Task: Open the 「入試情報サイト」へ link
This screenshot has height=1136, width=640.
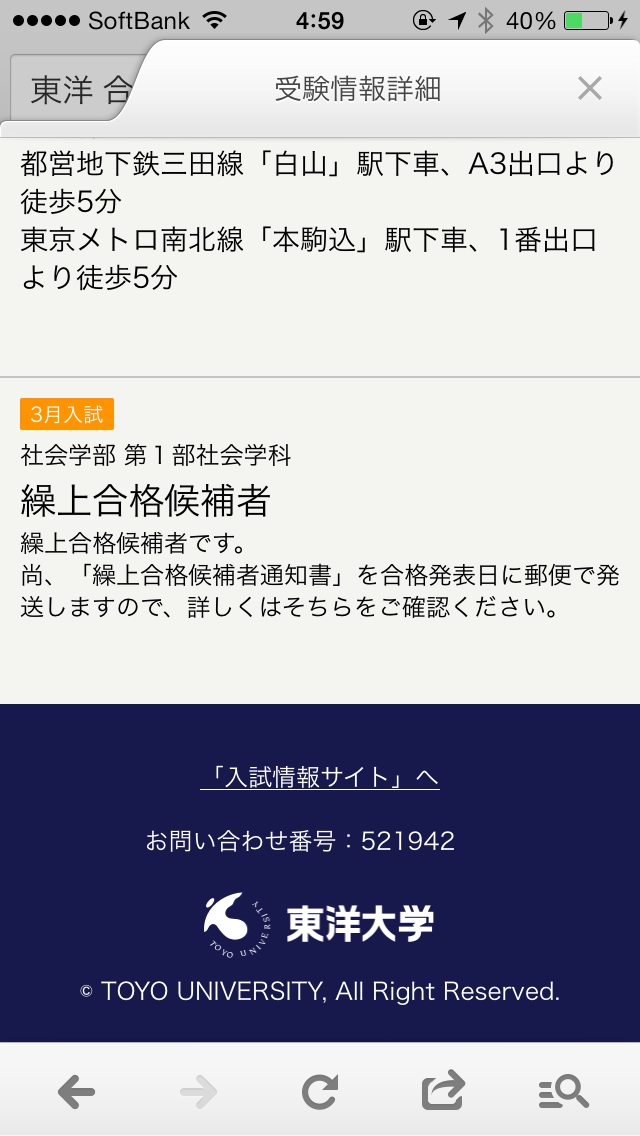Action: [320, 776]
